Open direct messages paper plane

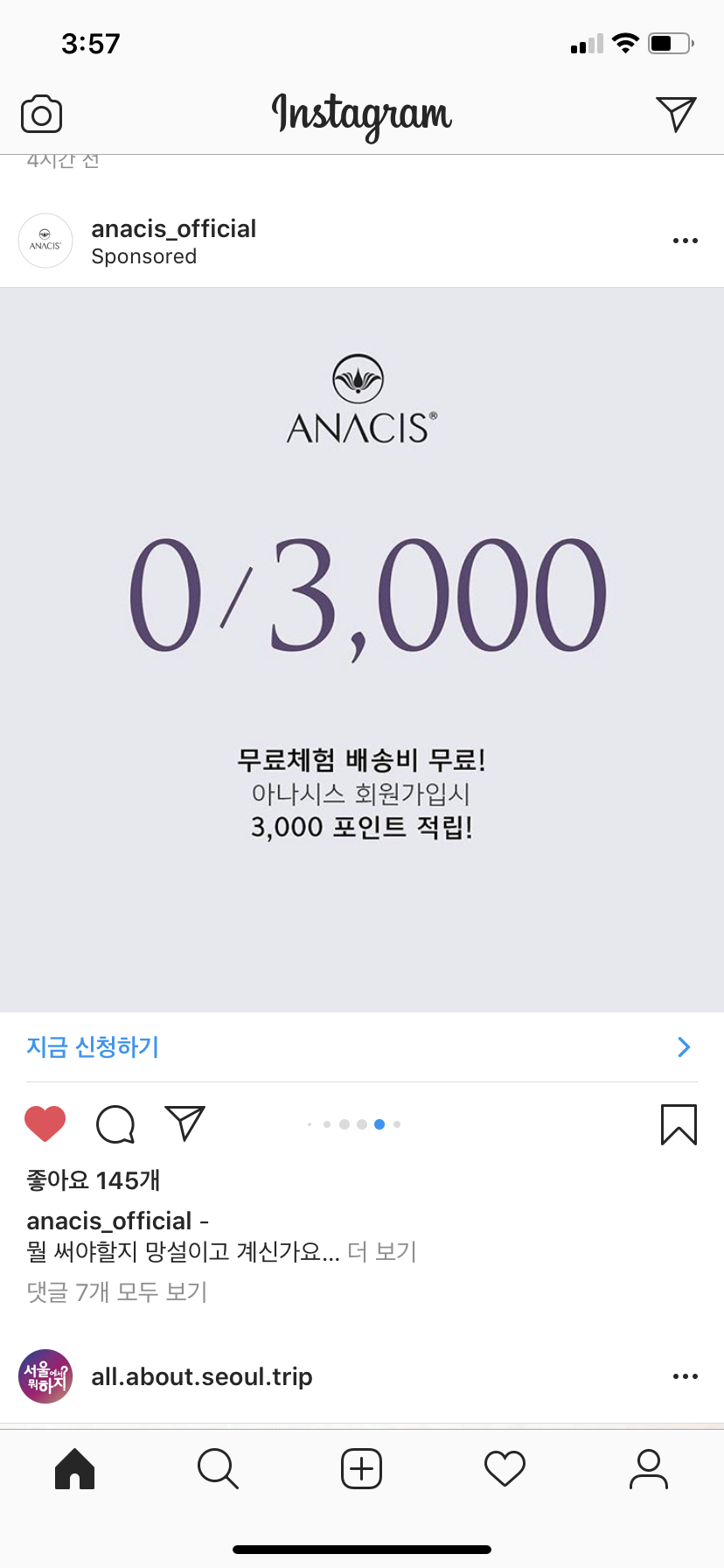[676, 114]
